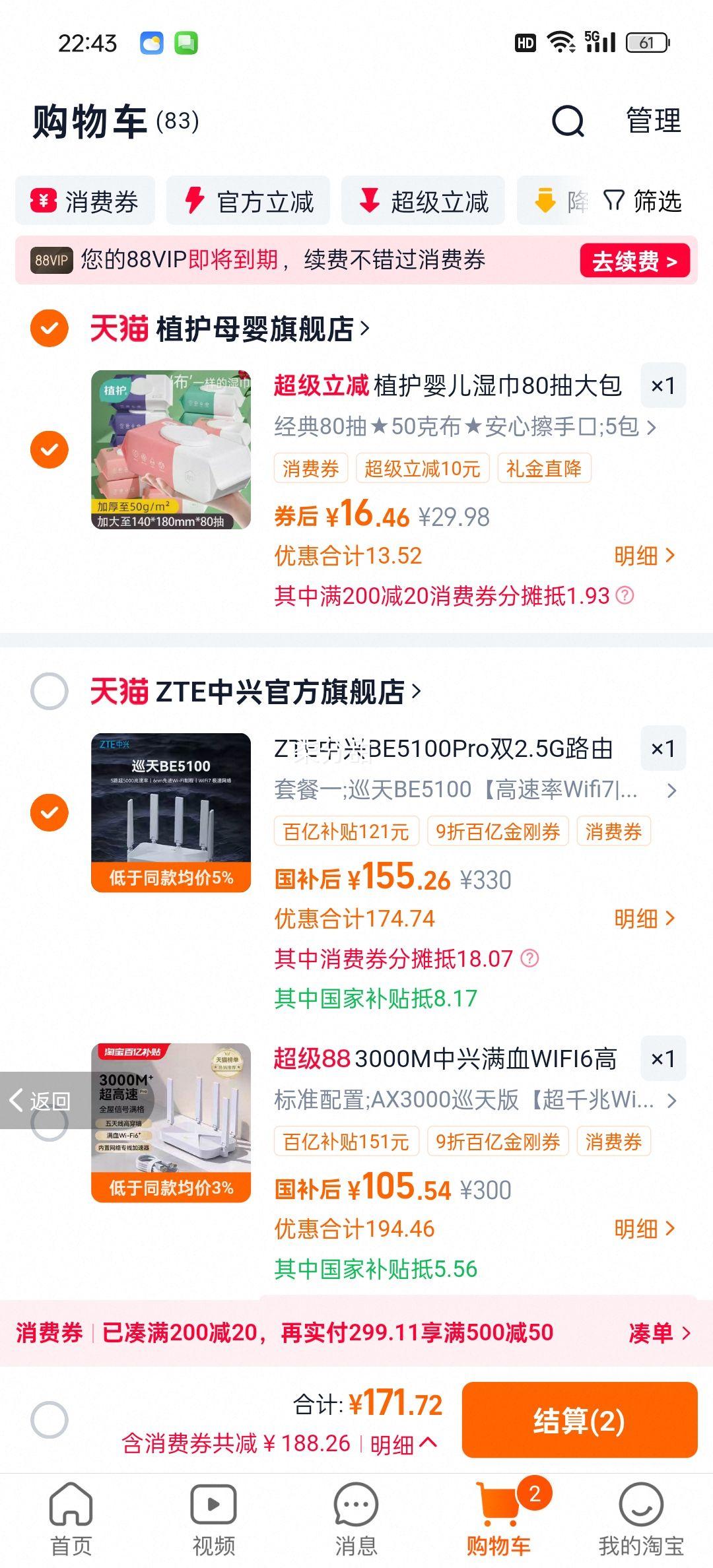Image resolution: width=713 pixels, height=1568 pixels.
Task: Uncheck the 植护婴儿湿巾 item checkbox
Action: [50, 447]
